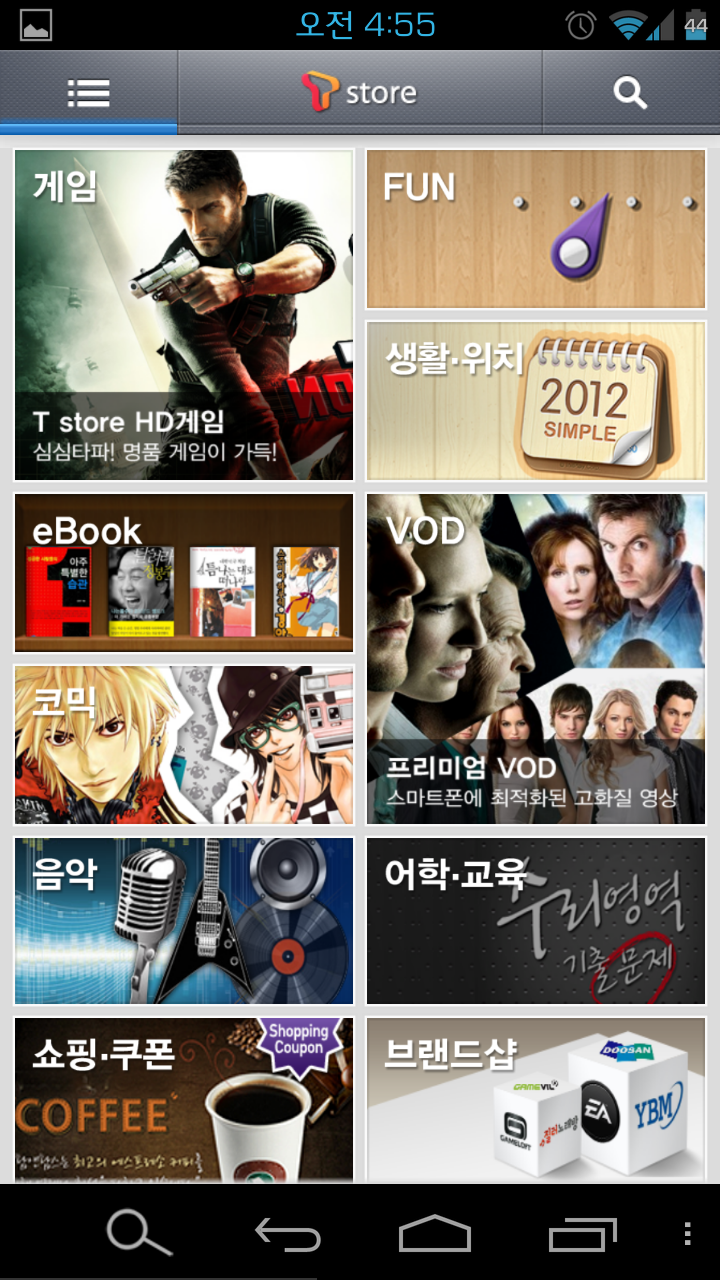Select the 어학·교육 category tile
This screenshot has width=720, height=1280.
(536, 921)
